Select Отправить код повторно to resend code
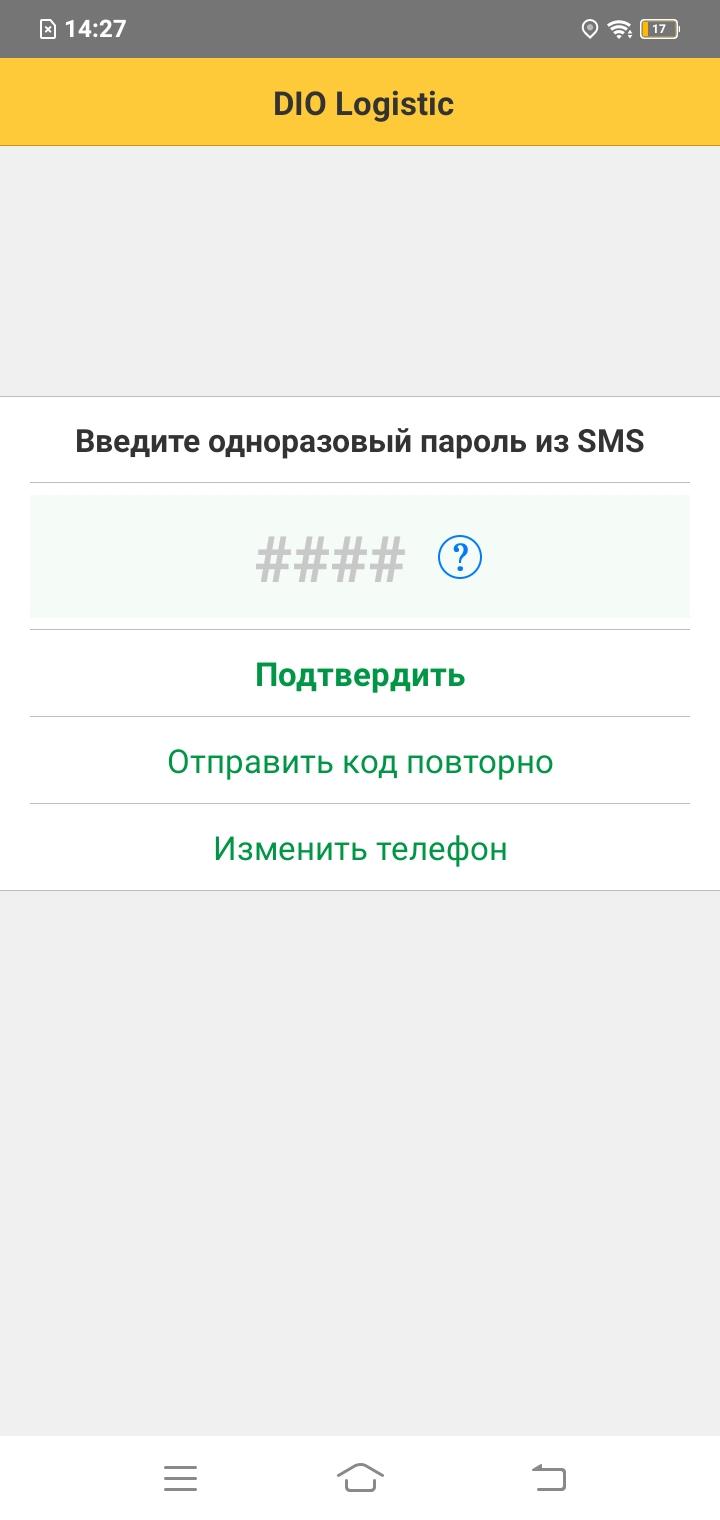The height and width of the screenshot is (1520, 720). click(360, 762)
